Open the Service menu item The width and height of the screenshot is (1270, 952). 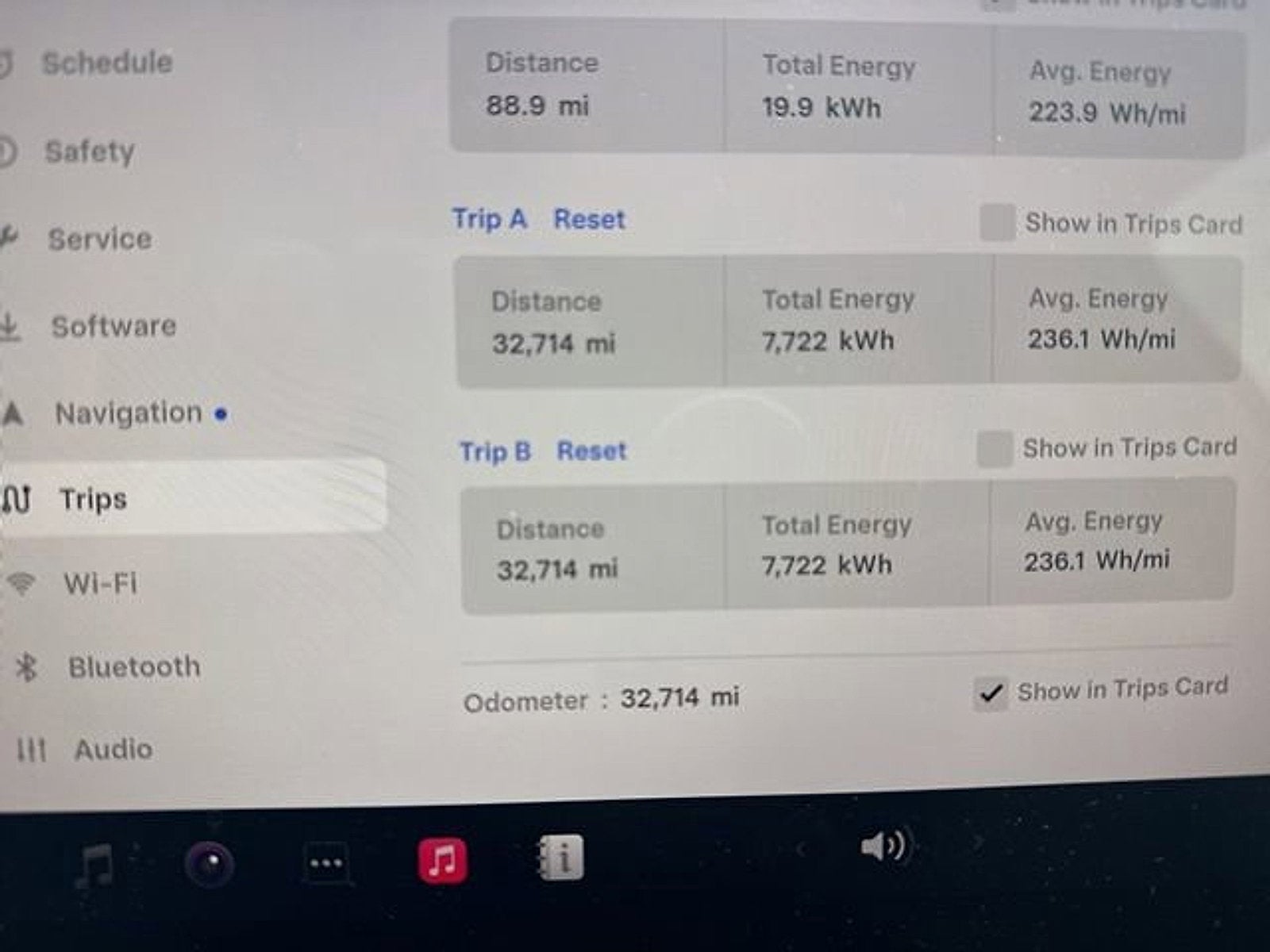[x=99, y=239]
